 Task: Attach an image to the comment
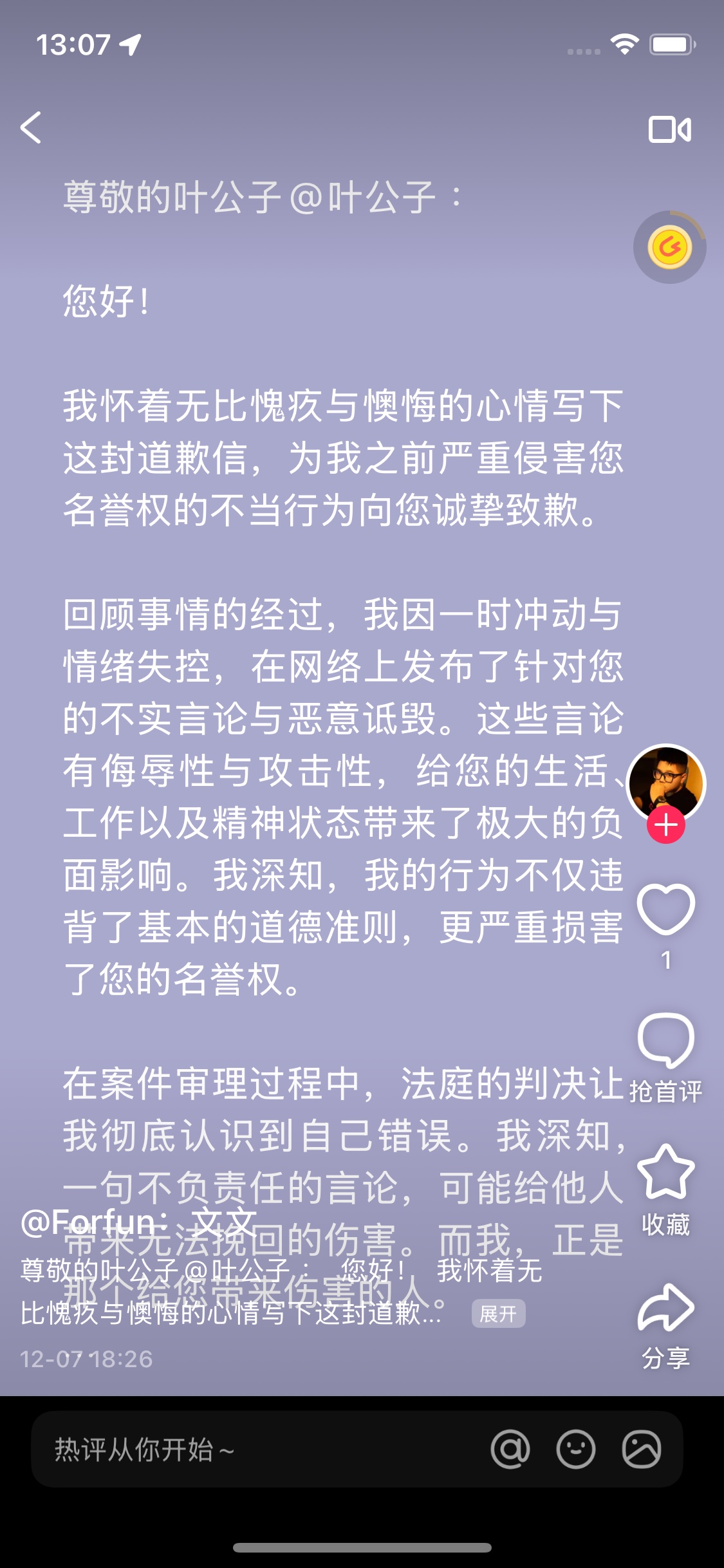[x=641, y=1450]
